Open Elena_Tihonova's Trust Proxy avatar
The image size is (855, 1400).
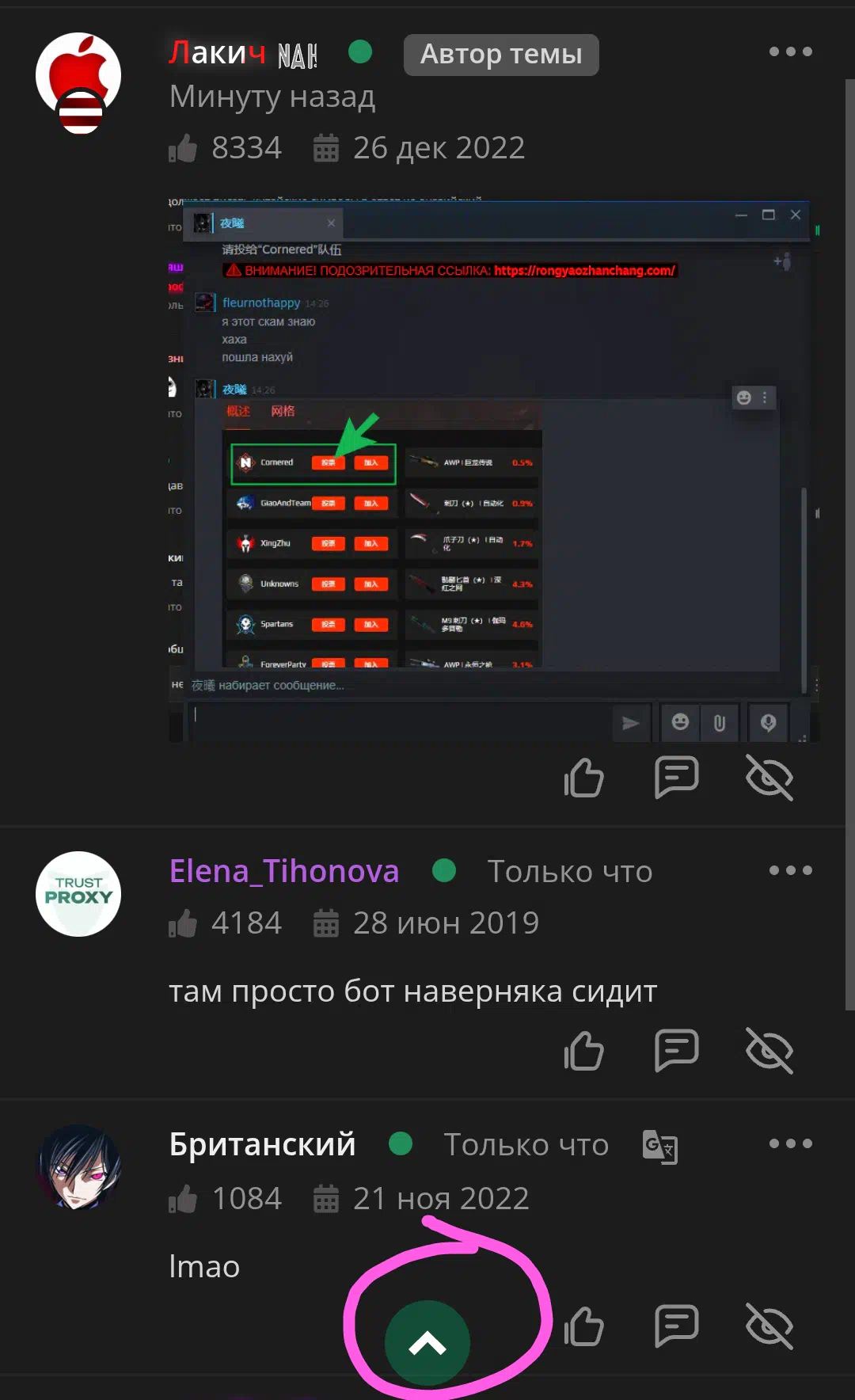coord(78,894)
